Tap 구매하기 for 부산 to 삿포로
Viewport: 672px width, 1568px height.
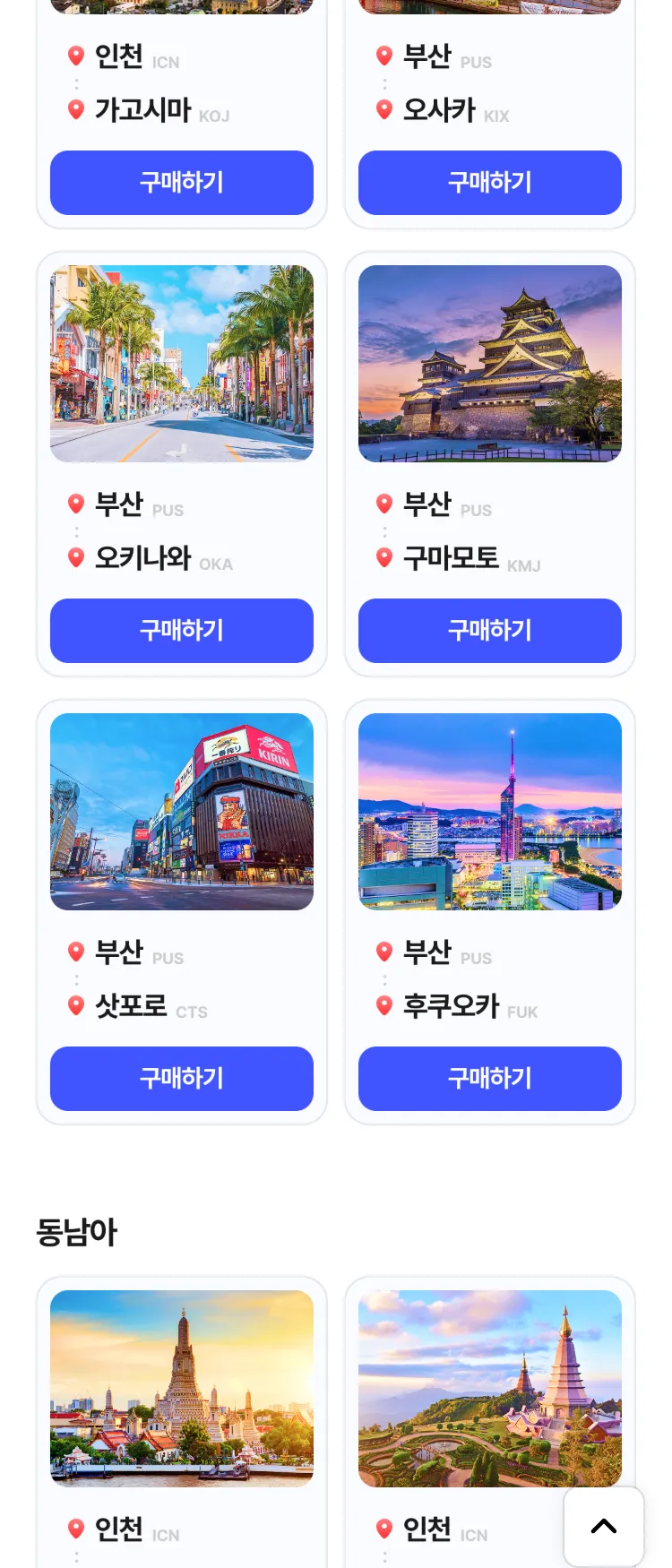(x=182, y=1079)
